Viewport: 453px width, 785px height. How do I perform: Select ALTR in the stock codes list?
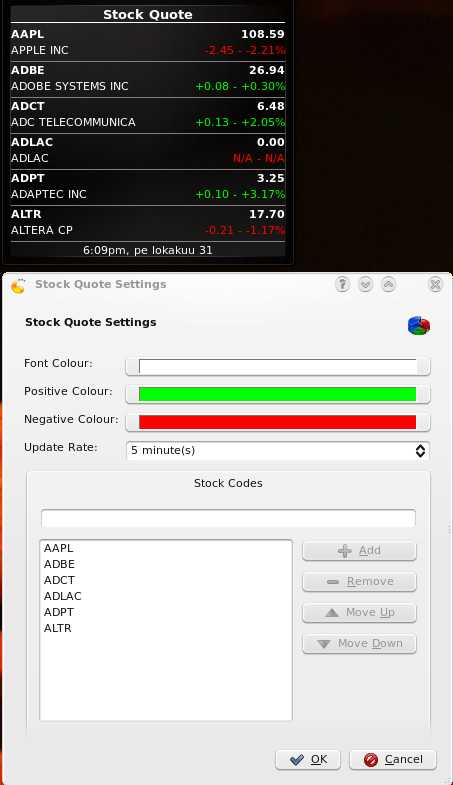coord(58,628)
